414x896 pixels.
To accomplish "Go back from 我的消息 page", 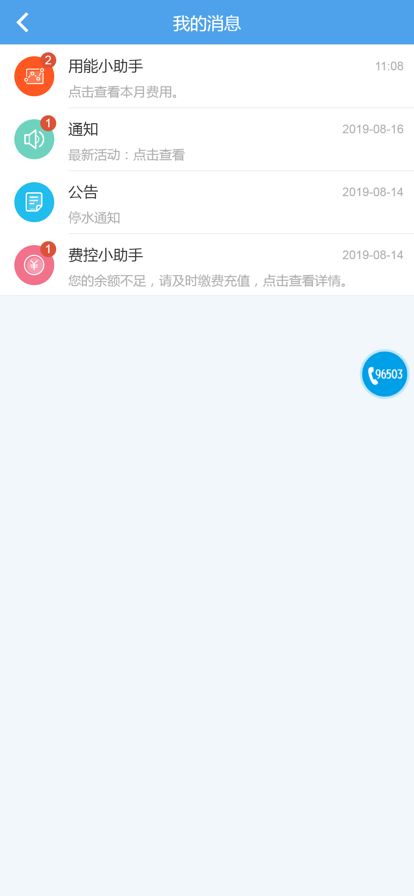I will (x=22, y=22).
